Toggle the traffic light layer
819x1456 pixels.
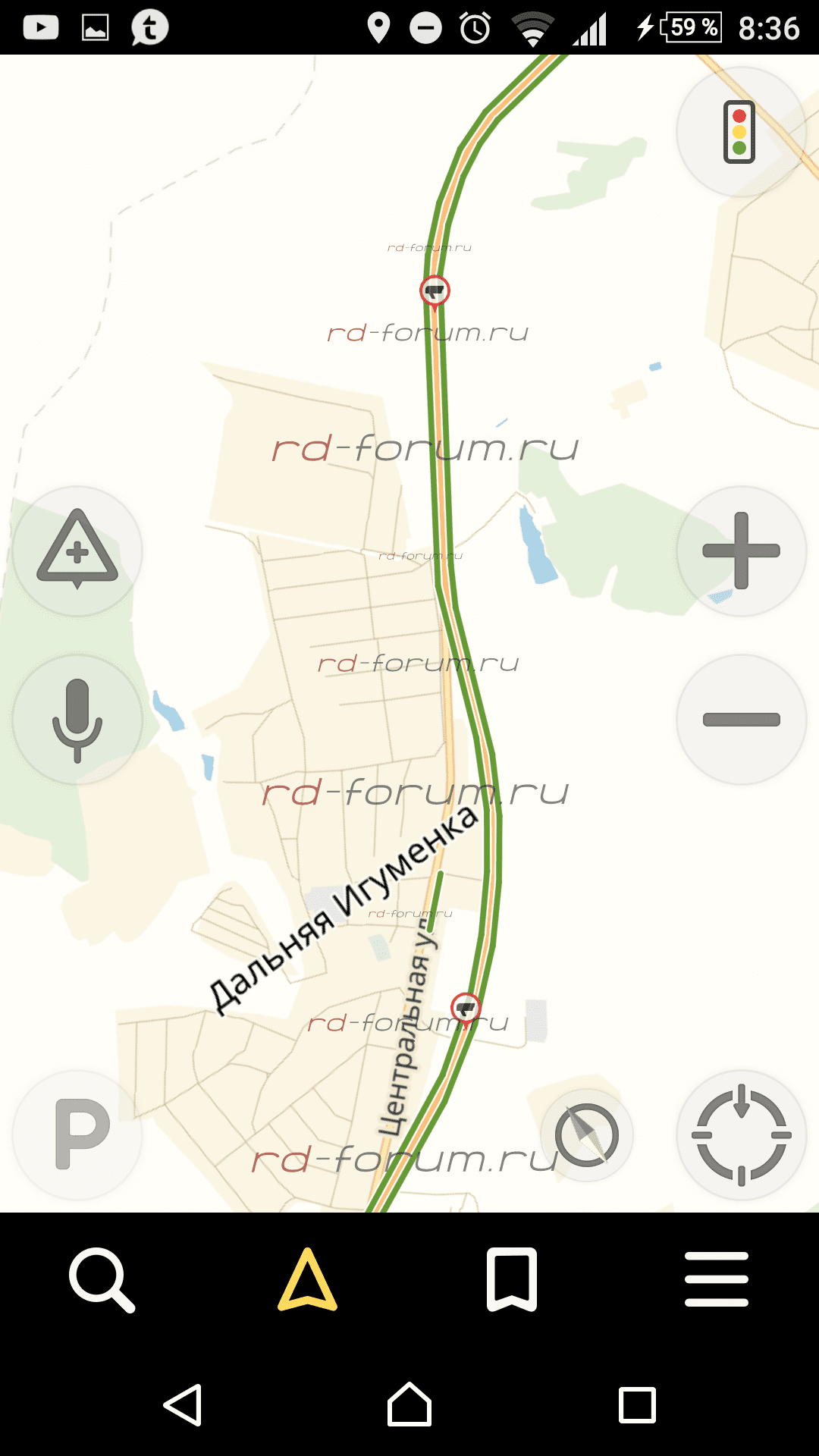[x=739, y=132]
